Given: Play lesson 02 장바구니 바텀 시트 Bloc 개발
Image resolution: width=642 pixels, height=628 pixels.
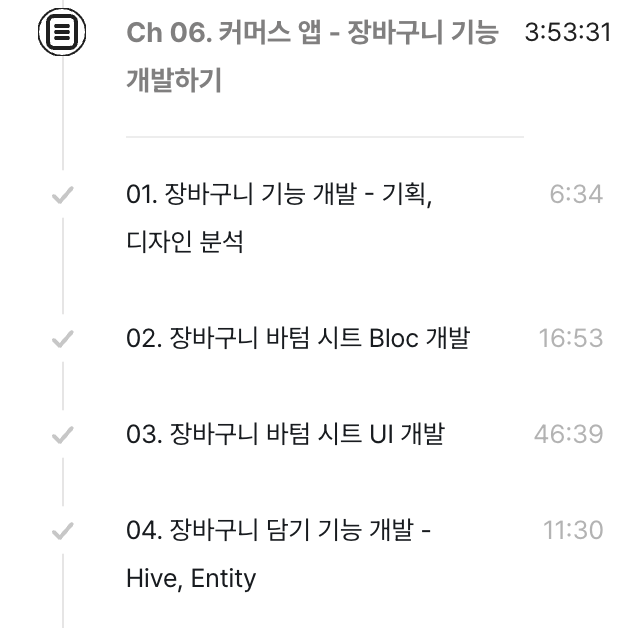Looking at the screenshot, I should (x=298, y=338).
